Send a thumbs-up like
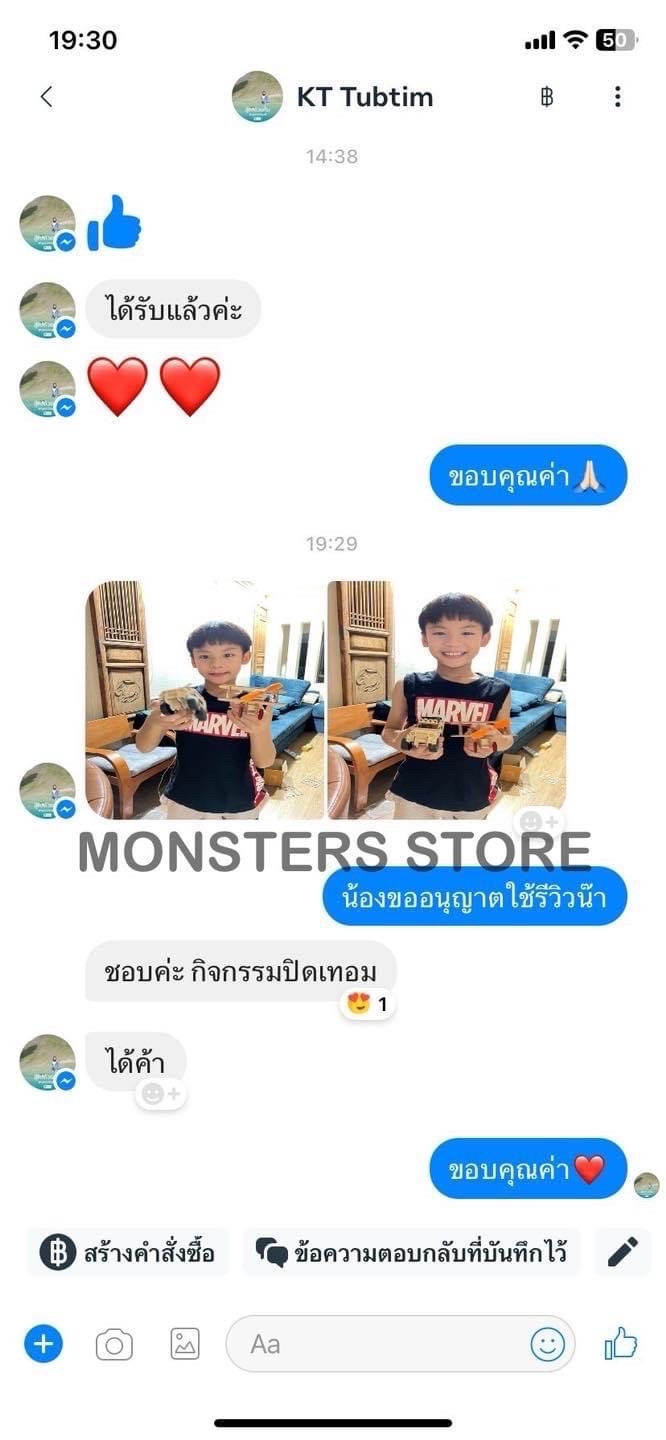This screenshot has width=666, height=1440. tap(620, 1344)
